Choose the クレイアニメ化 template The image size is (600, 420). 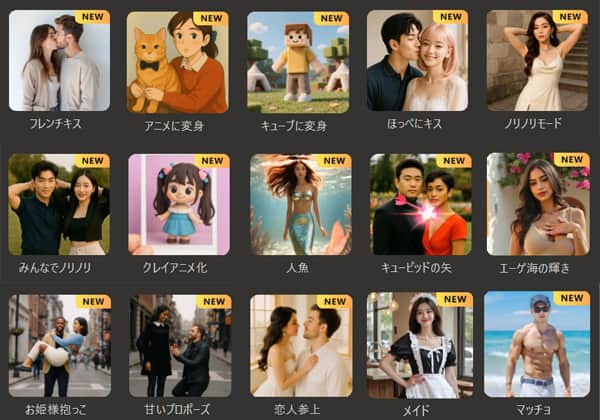pyautogui.click(x=178, y=205)
